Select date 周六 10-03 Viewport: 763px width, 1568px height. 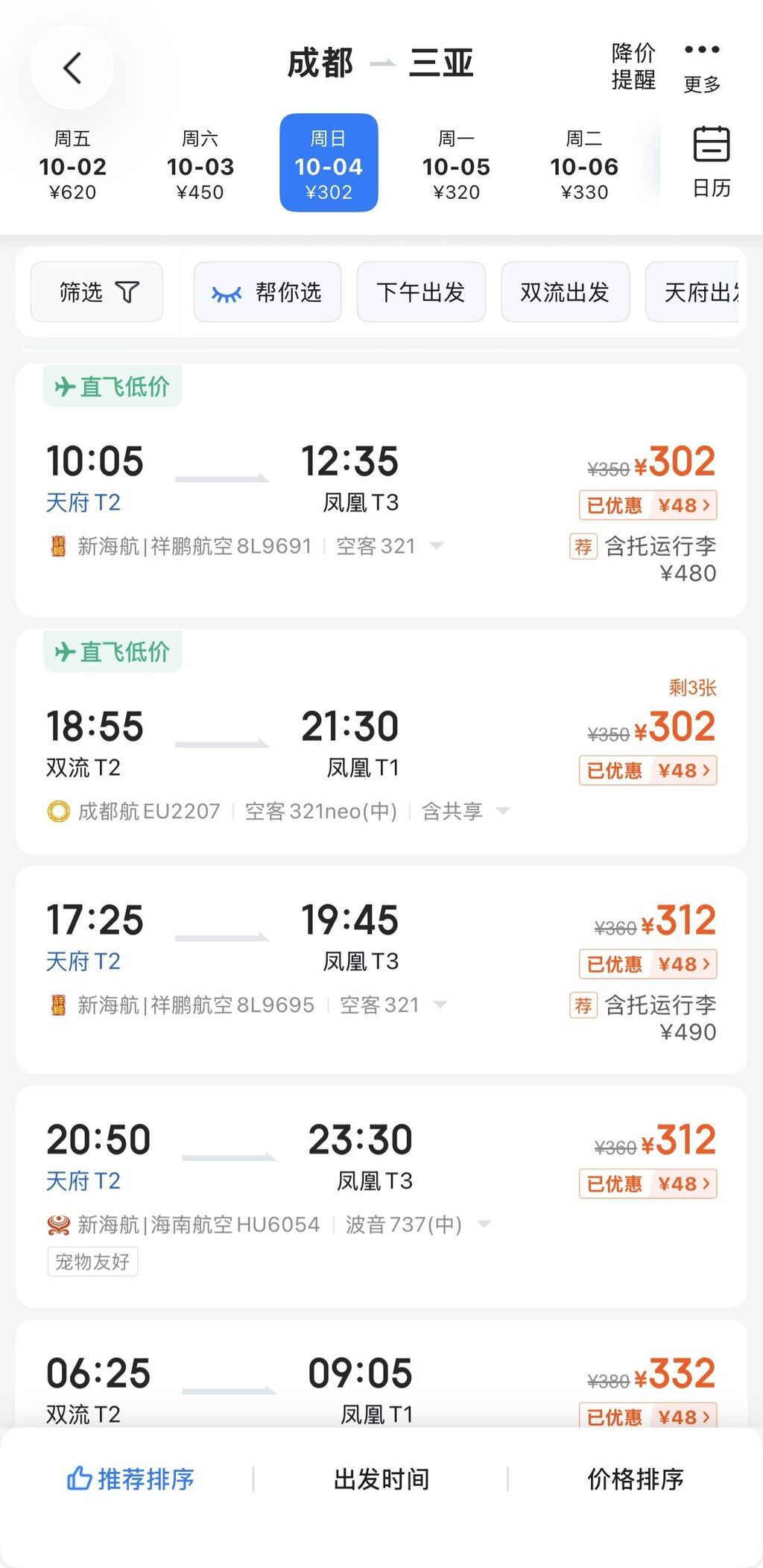coord(200,164)
